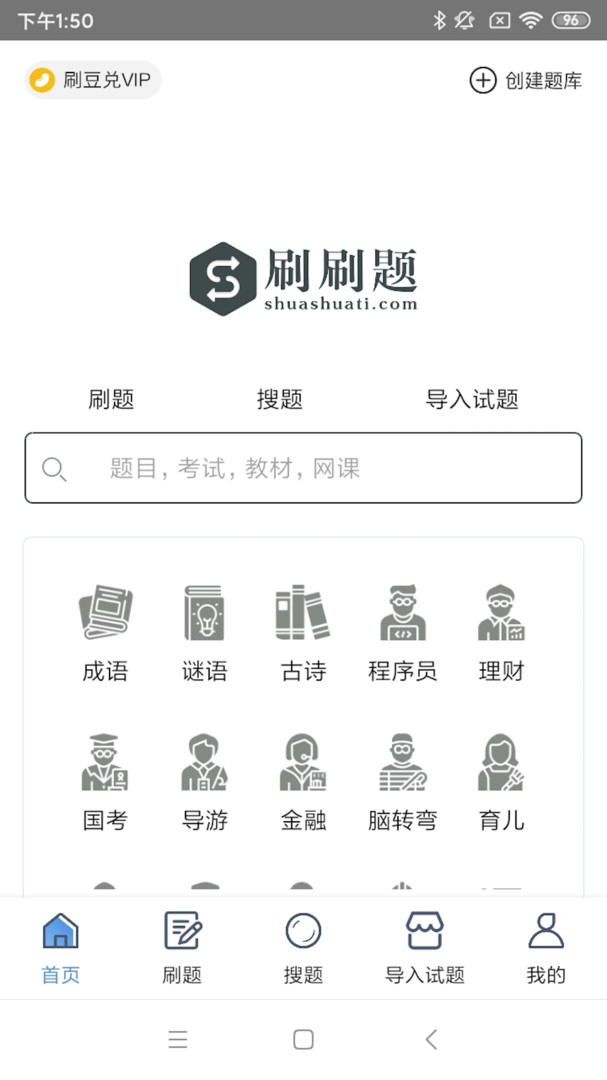Open the 古诗 category
This screenshot has height=1080, width=607.
(303, 632)
